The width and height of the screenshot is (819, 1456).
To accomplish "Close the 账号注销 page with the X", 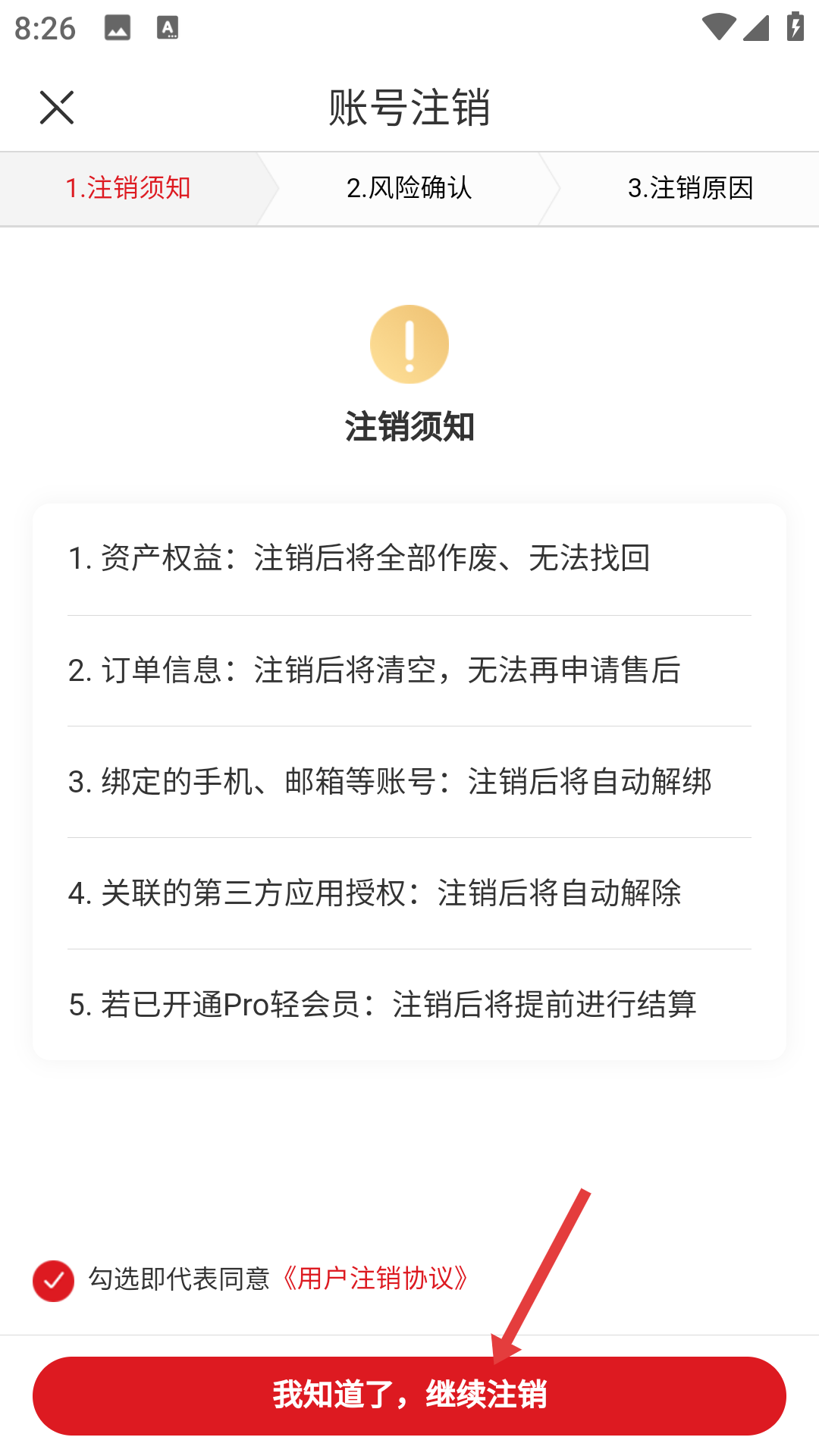I will (x=57, y=107).
